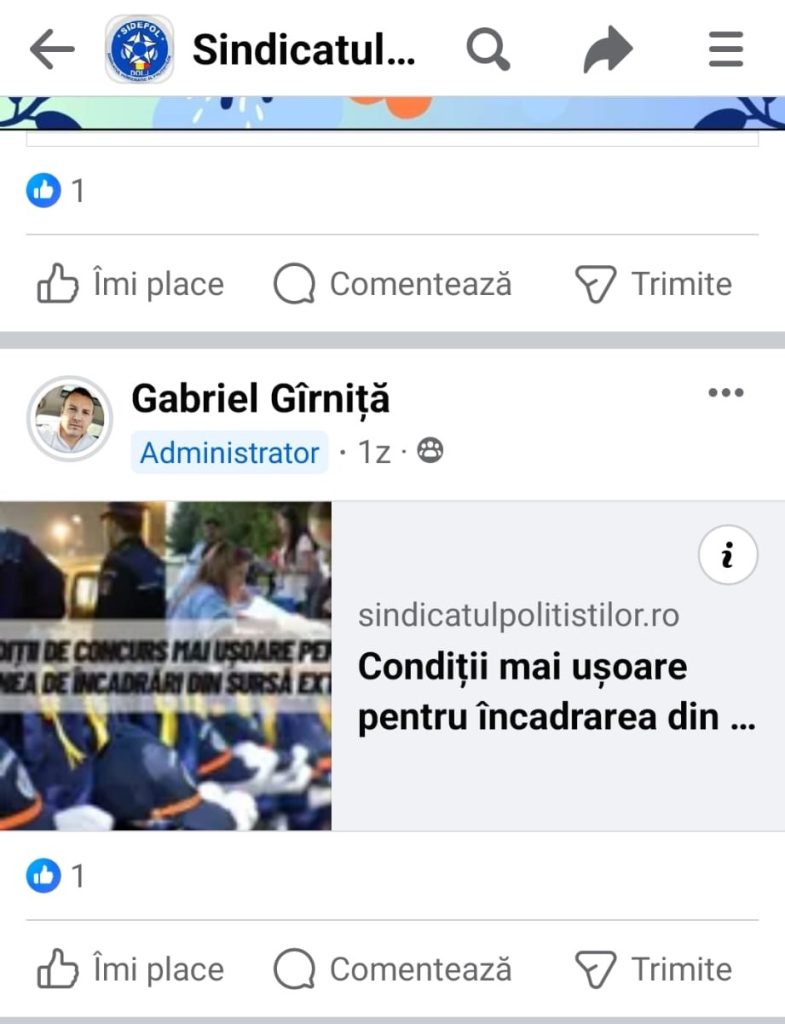Image resolution: width=785 pixels, height=1024 pixels.
Task: View Gabriel Gîrniță's profile
Action: click(260, 399)
